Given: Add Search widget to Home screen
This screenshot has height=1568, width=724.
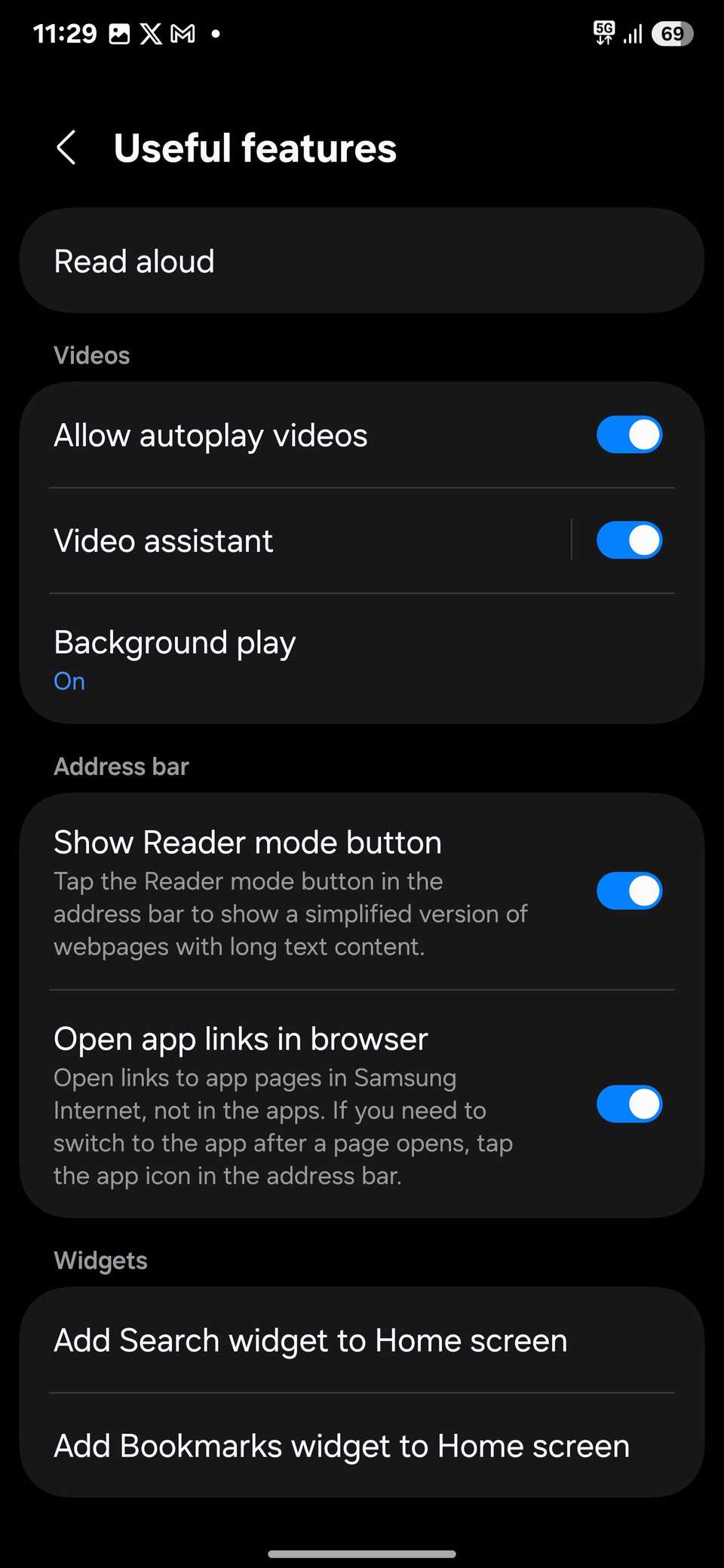Looking at the screenshot, I should coord(362,1340).
